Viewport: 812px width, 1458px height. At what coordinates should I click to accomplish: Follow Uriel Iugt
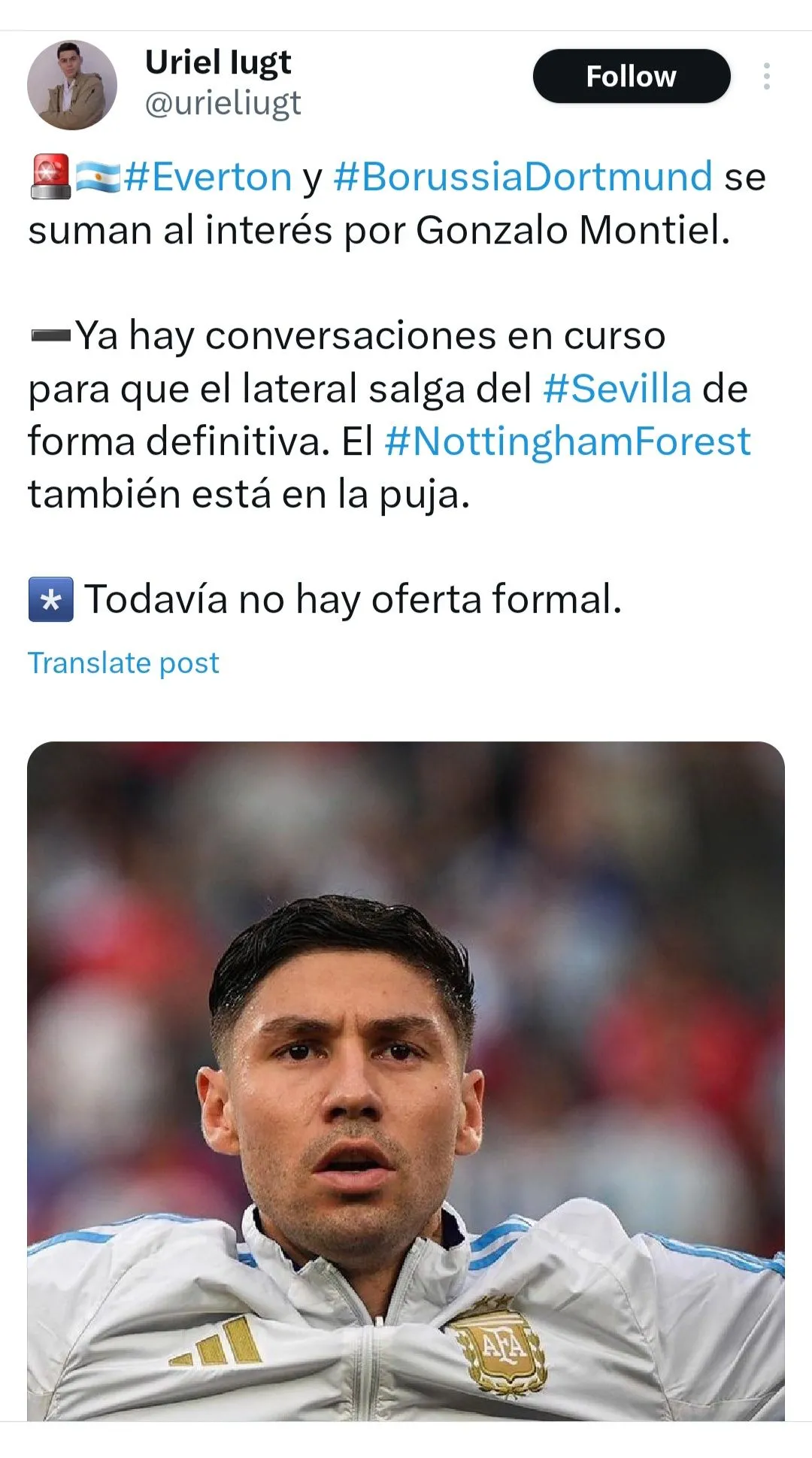(631, 76)
